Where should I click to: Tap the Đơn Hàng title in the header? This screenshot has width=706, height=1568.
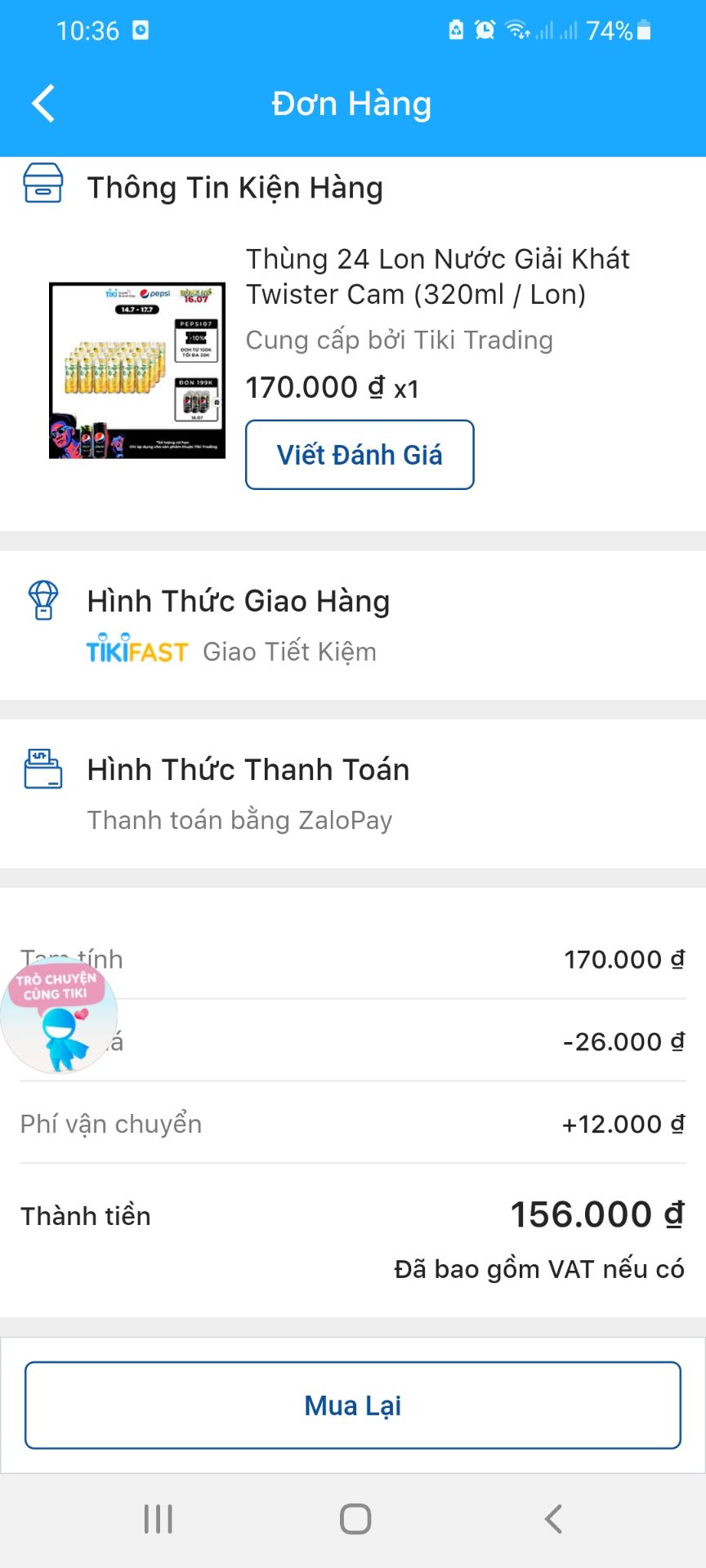[x=352, y=104]
